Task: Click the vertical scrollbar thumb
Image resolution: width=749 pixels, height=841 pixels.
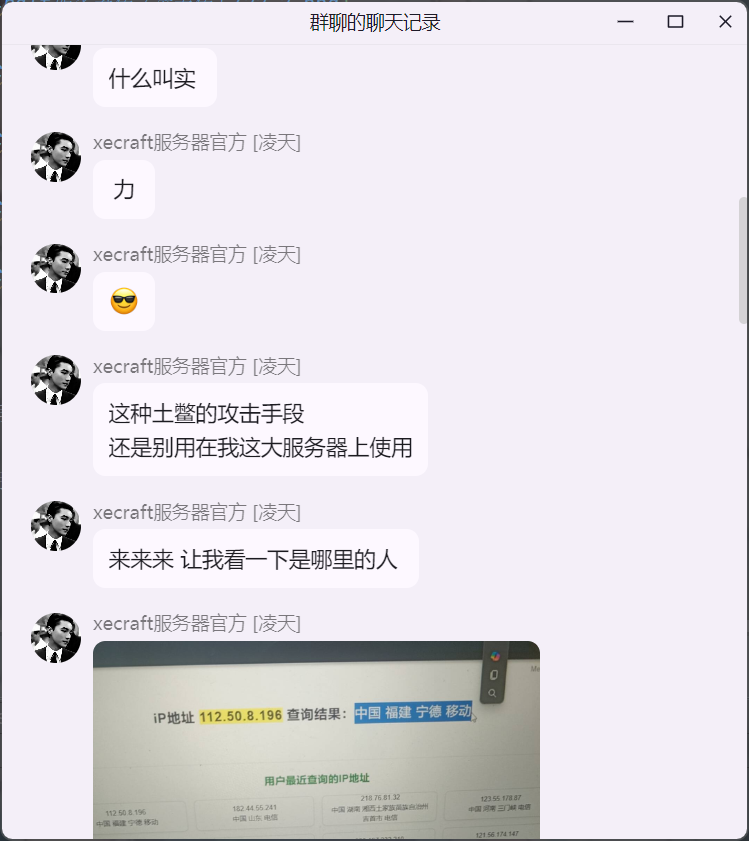Action: 743,260
